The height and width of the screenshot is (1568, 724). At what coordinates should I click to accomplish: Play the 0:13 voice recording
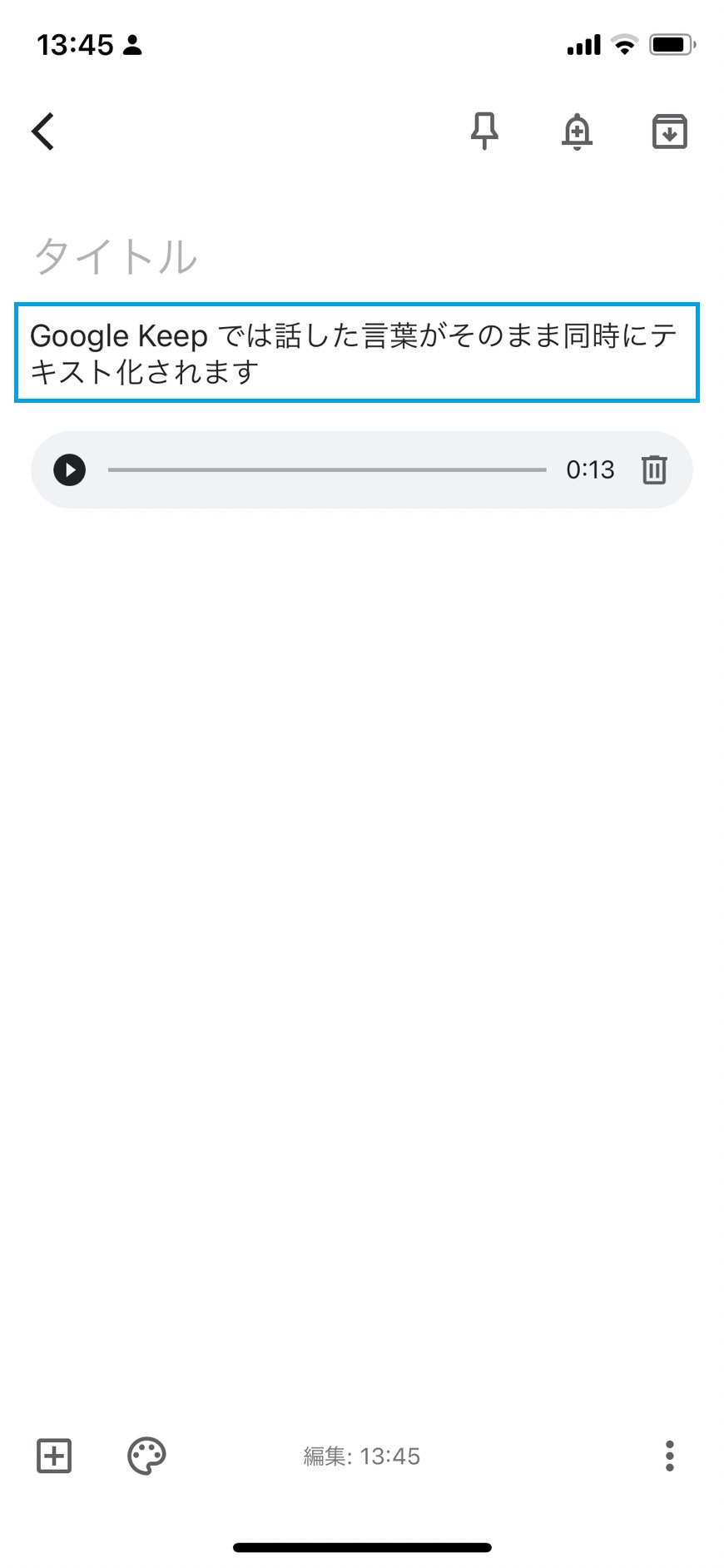(x=70, y=470)
